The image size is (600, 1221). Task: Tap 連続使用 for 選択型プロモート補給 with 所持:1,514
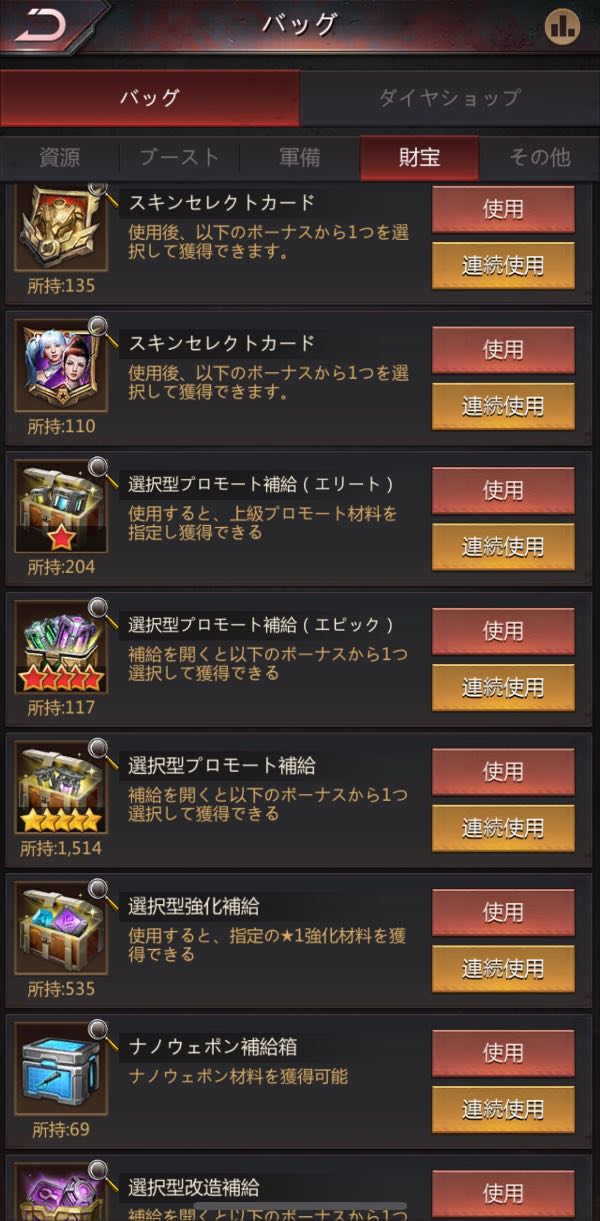coord(503,828)
